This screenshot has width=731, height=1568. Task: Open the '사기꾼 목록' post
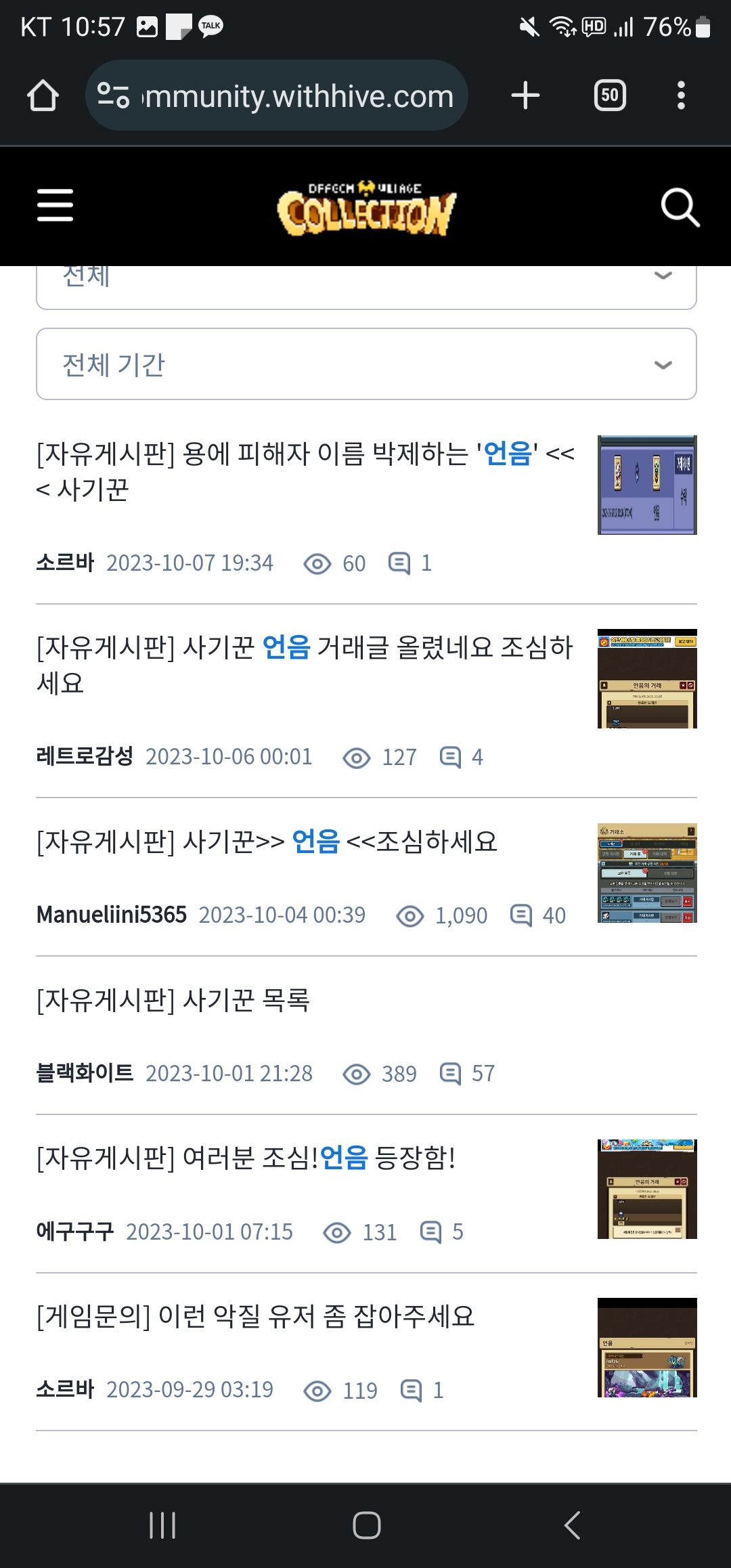173,1000
